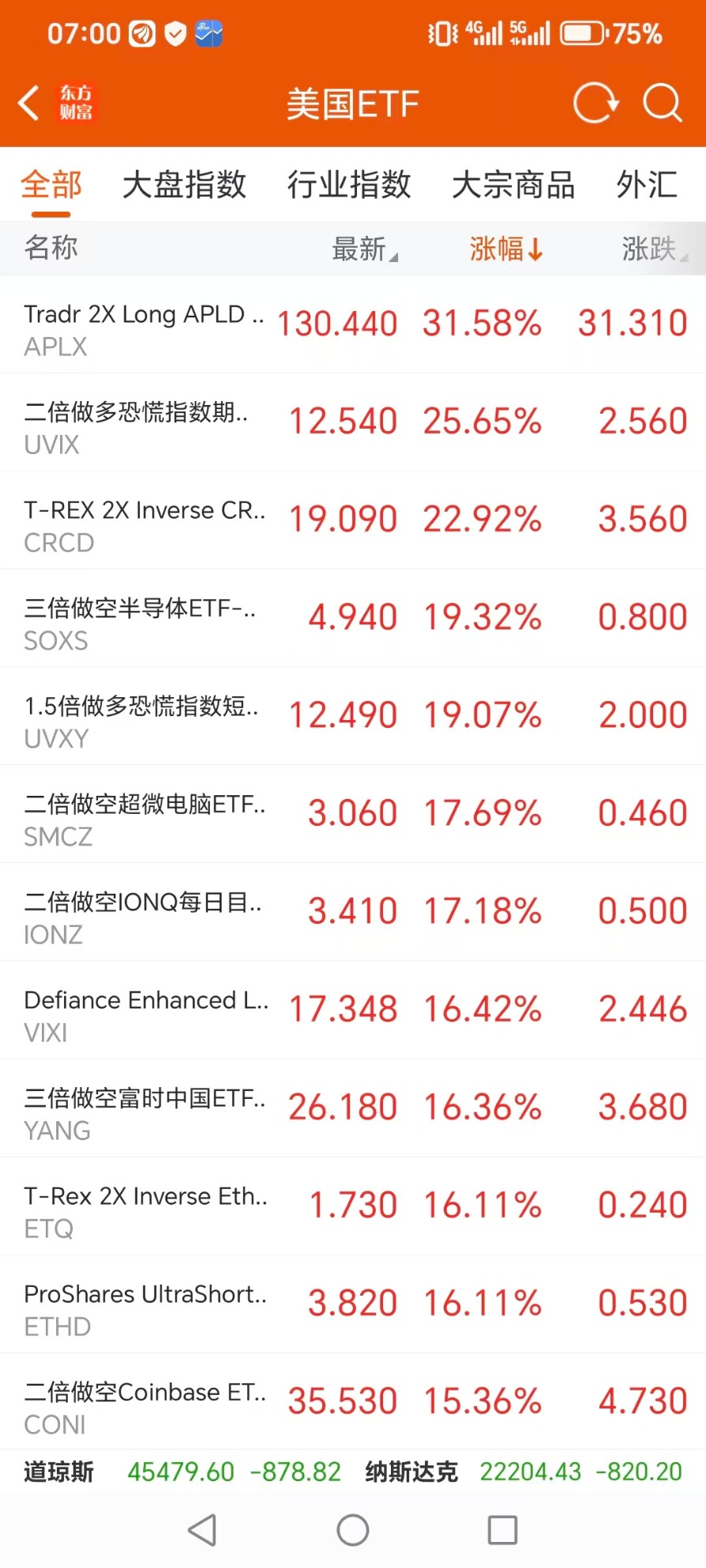The image size is (706, 1568).
Task: Open the search magnifier
Action: pos(662,103)
